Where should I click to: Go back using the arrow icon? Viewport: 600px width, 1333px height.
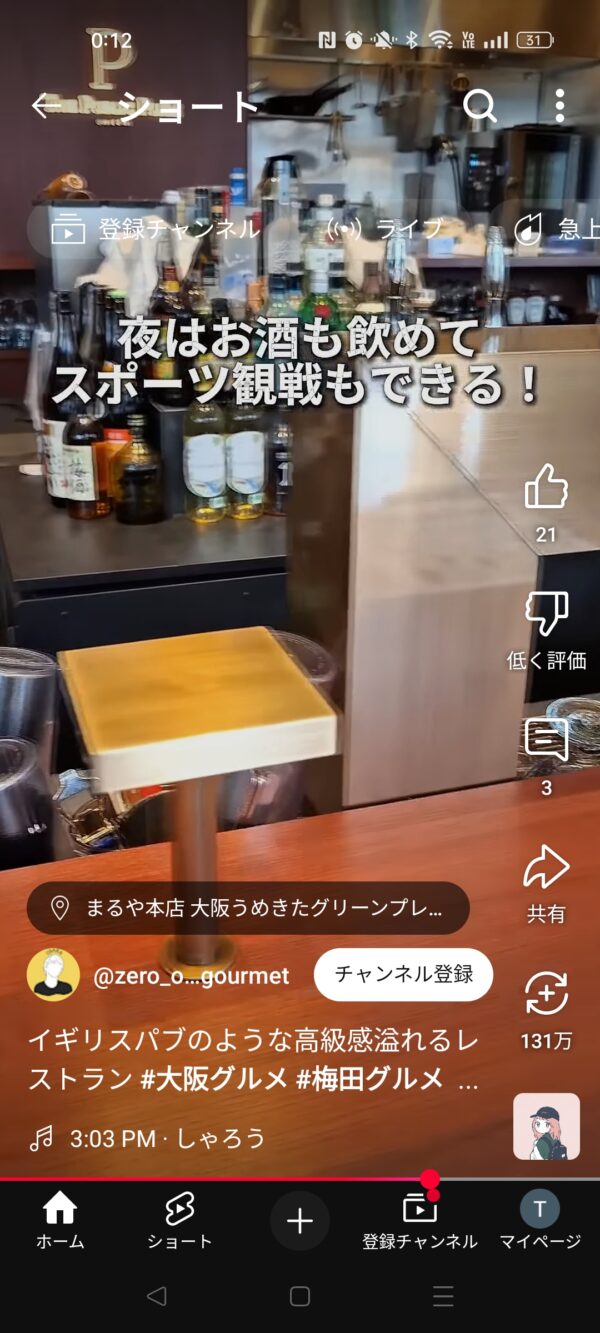point(46,106)
